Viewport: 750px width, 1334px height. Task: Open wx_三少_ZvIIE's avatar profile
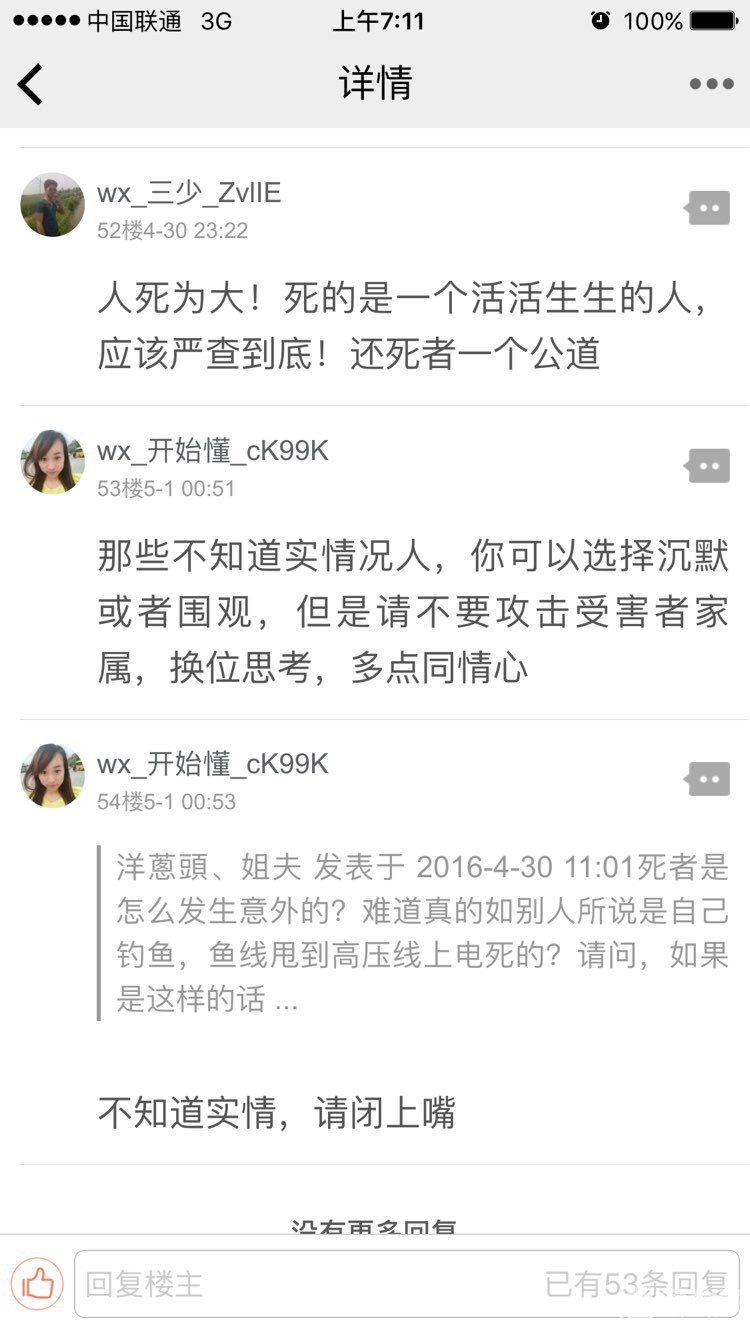52,205
